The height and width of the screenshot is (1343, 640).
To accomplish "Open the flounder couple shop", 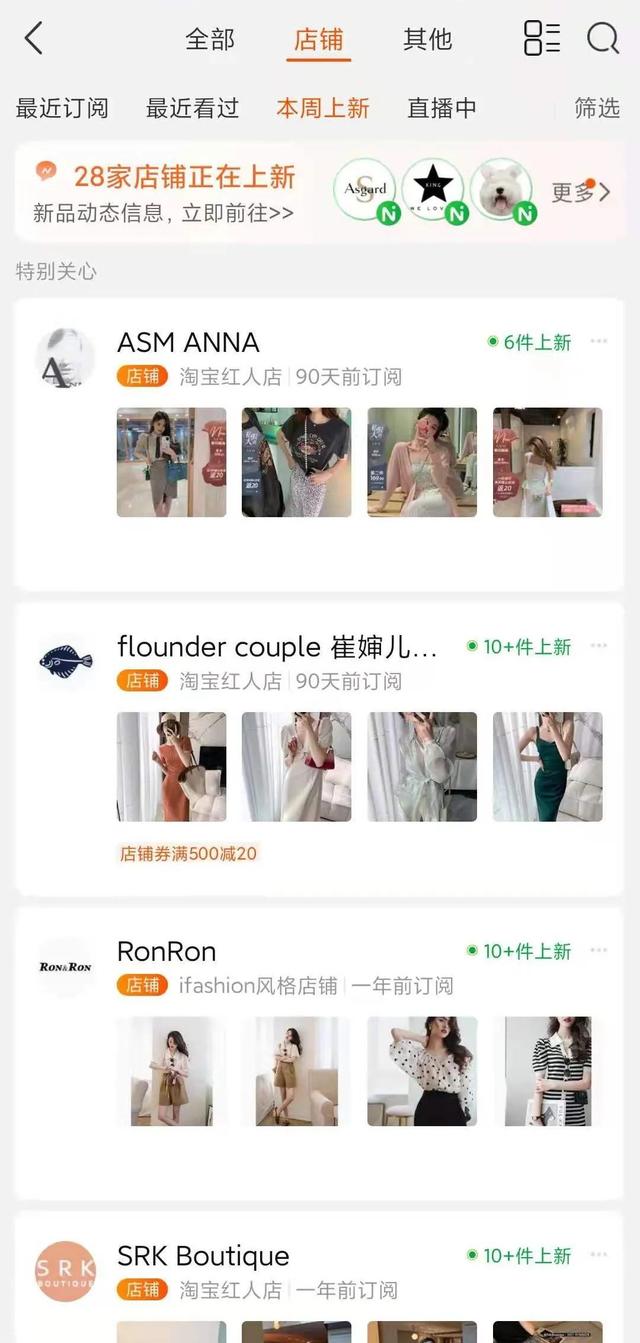I will (x=277, y=647).
